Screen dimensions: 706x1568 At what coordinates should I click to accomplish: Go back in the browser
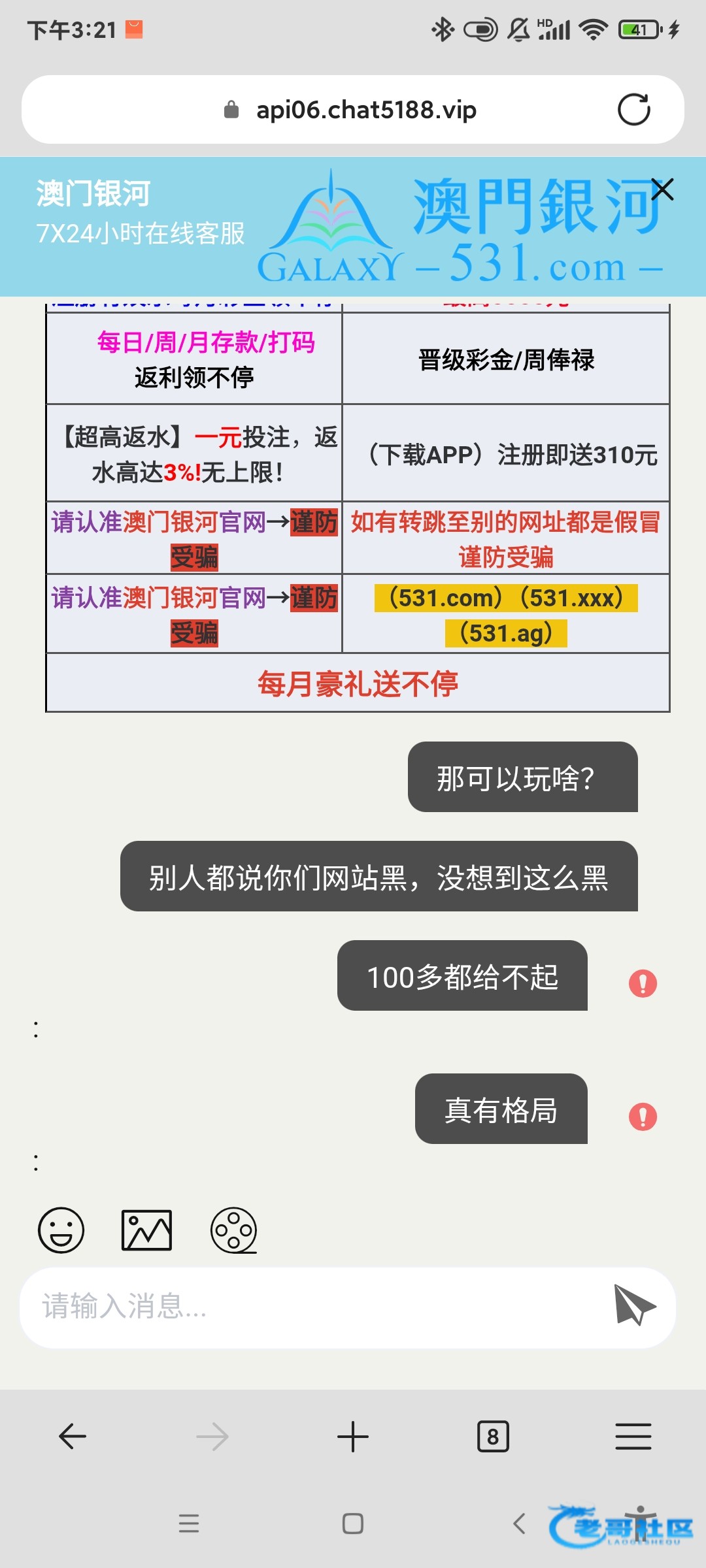pos(72,1437)
